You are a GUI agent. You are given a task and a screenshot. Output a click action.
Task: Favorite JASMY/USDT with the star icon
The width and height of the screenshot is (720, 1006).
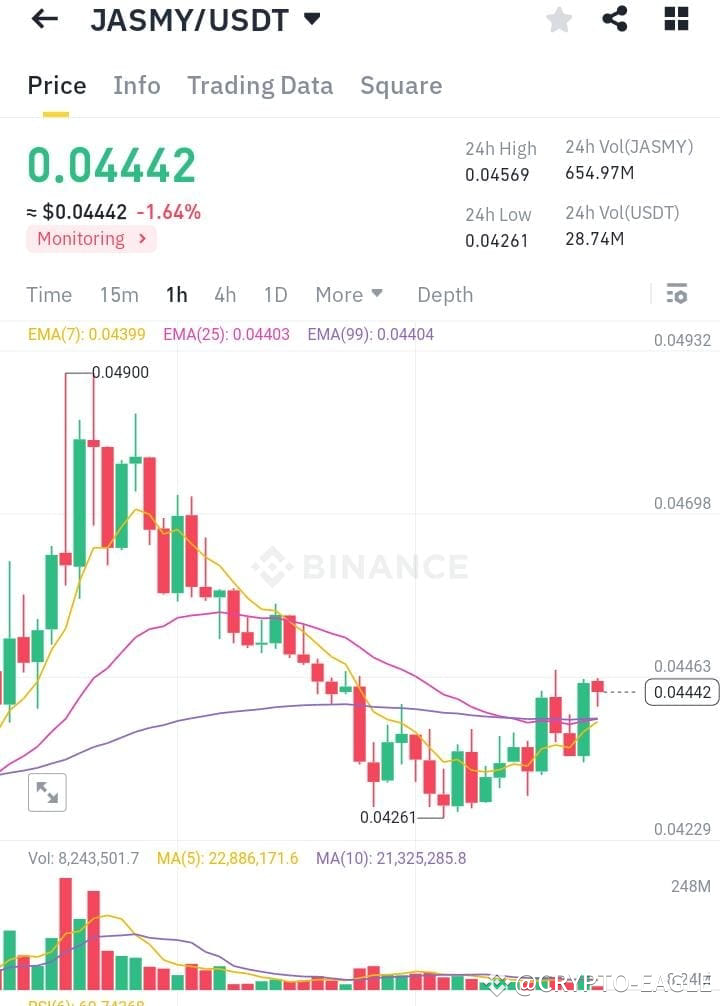(559, 18)
